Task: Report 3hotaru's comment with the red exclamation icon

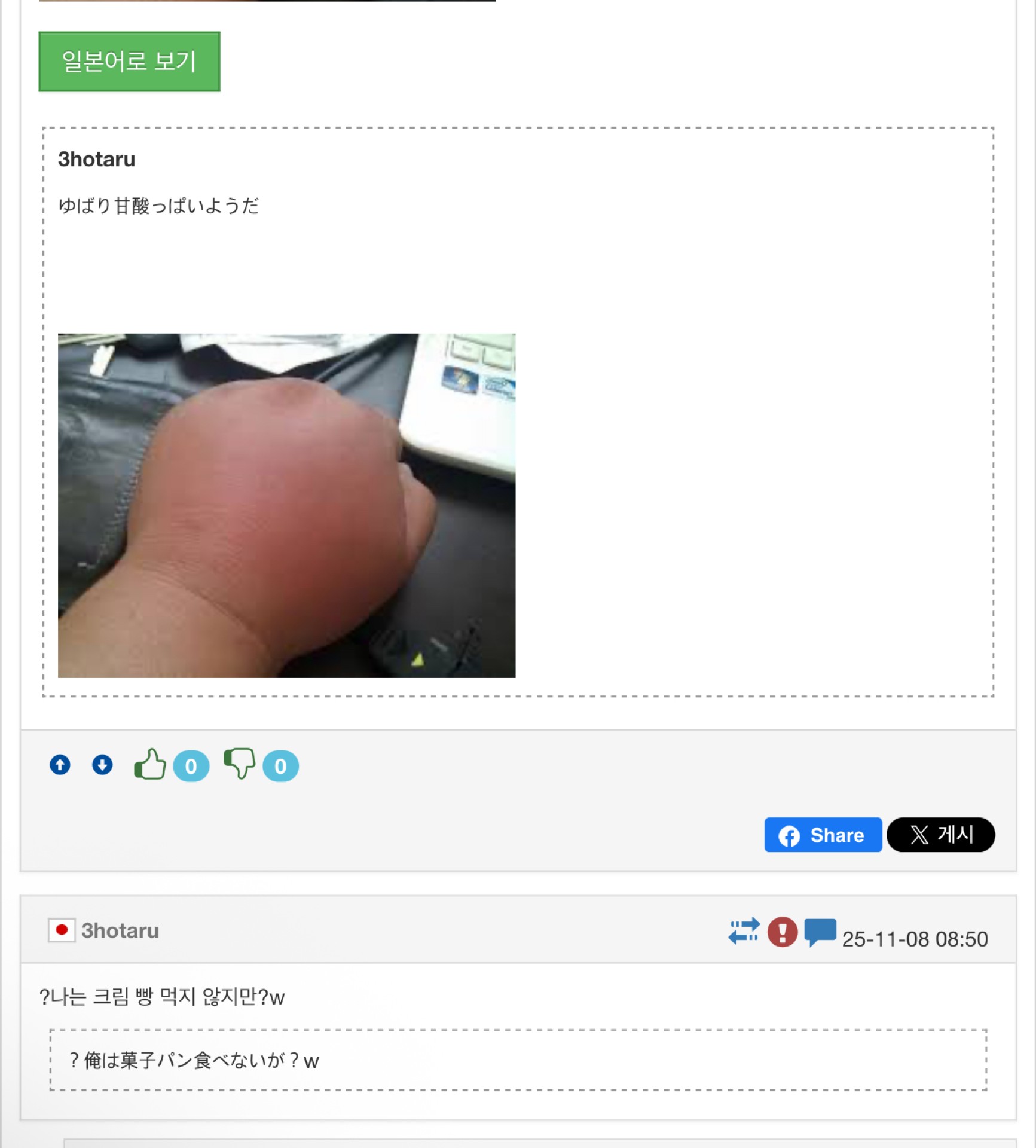Action: click(782, 932)
